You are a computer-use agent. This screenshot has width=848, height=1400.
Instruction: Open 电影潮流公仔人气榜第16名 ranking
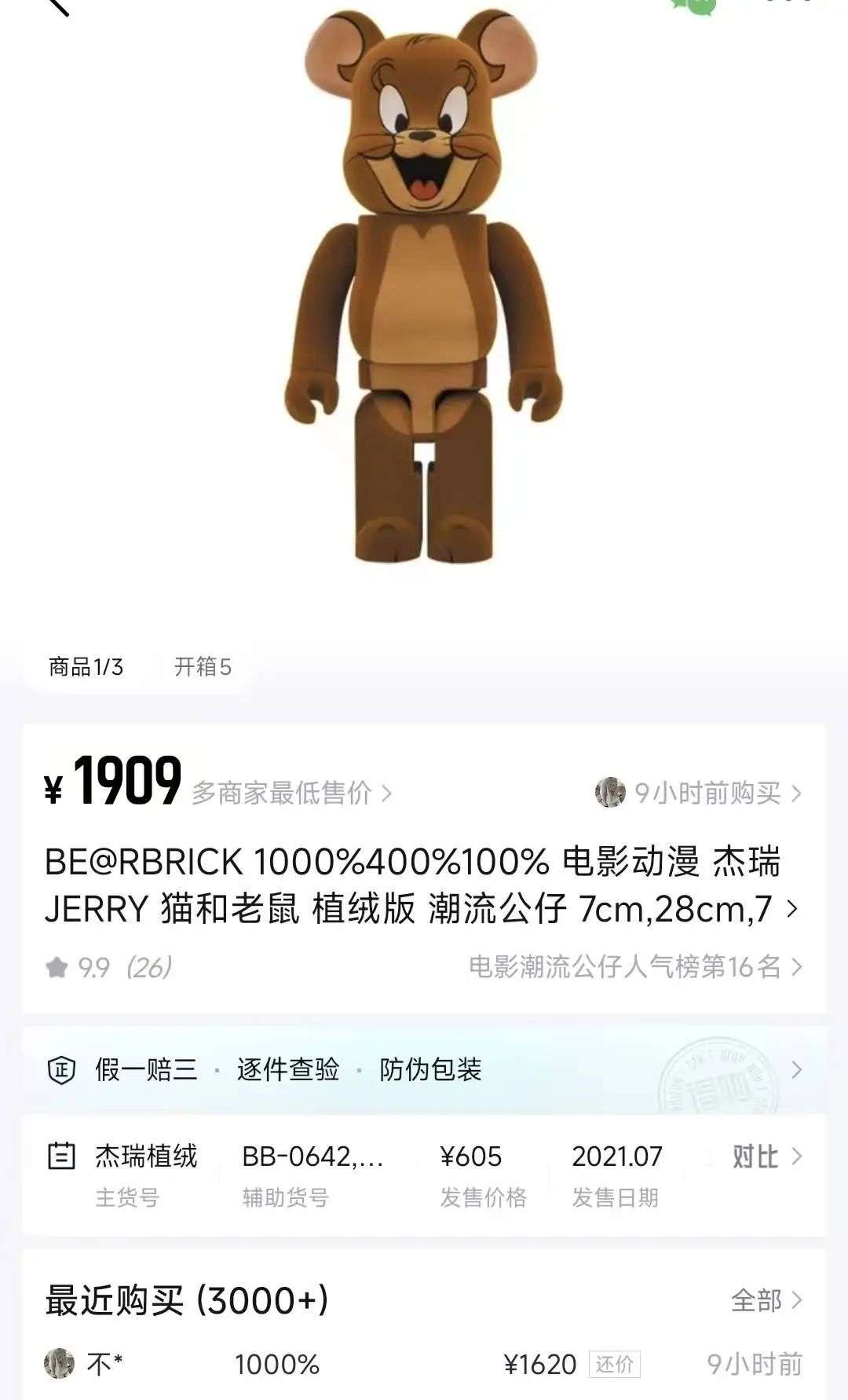pos(633,967)
